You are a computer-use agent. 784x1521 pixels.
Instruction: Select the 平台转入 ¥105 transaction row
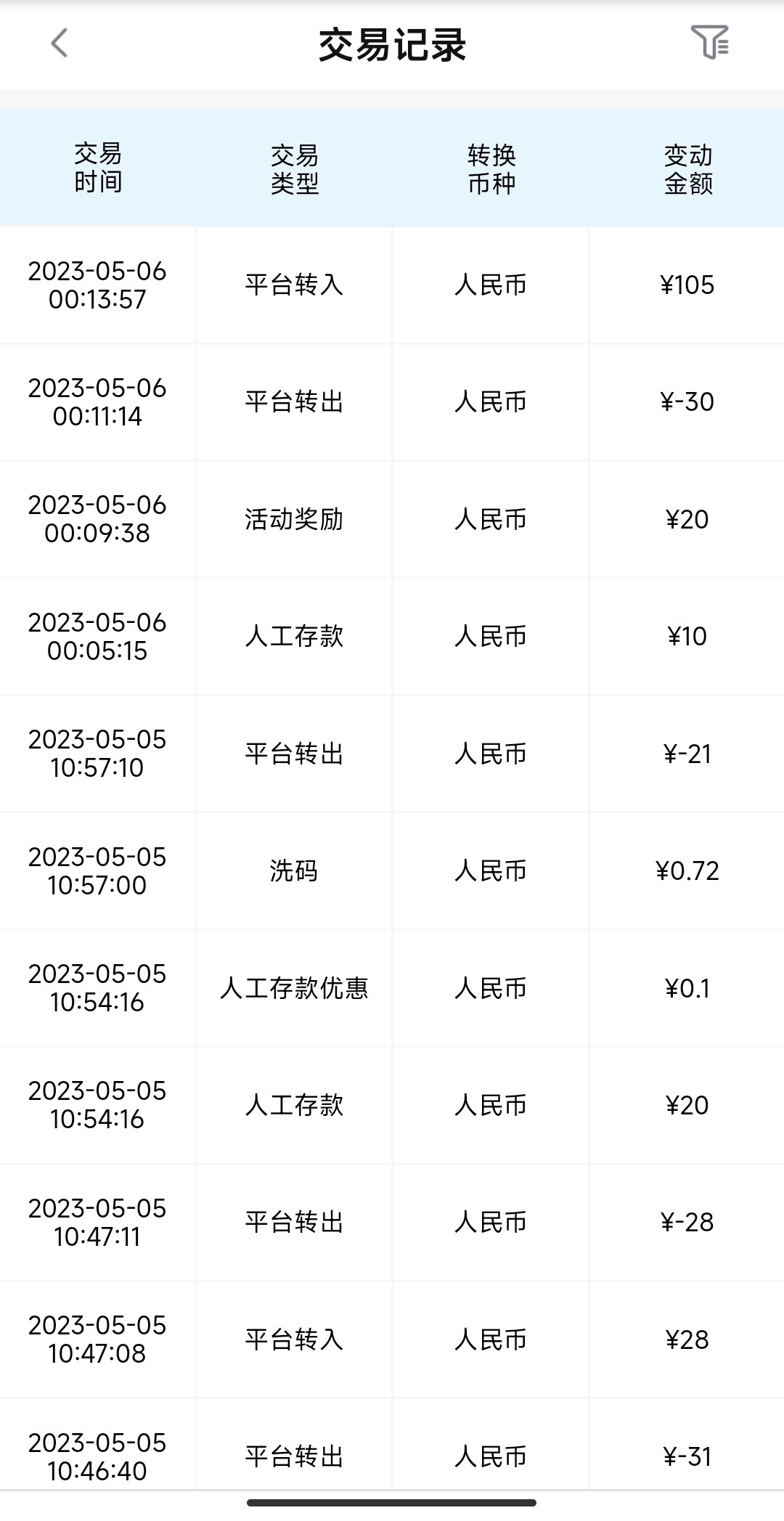point(392,285)
